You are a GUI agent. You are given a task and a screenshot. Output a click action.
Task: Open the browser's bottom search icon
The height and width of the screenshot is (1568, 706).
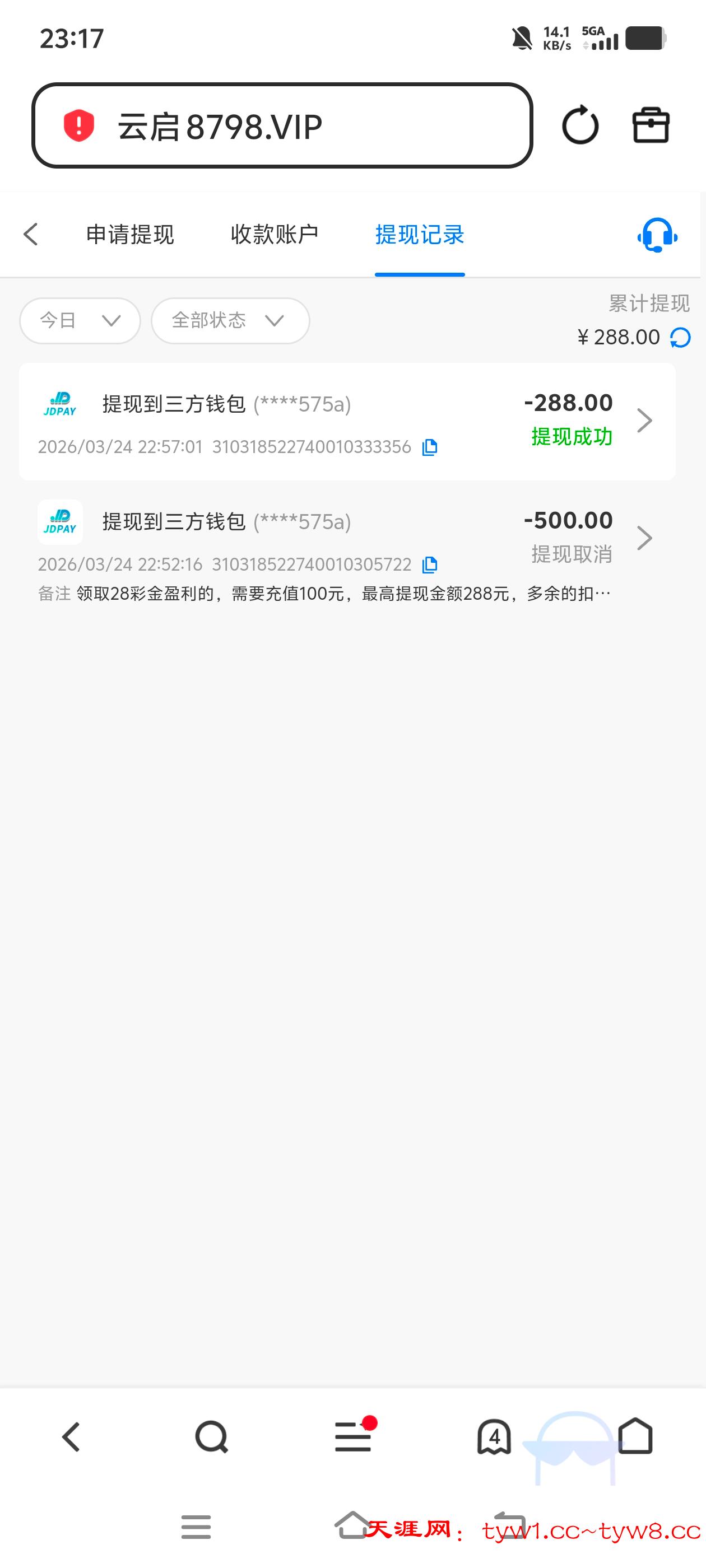(x=211, y=1437)
